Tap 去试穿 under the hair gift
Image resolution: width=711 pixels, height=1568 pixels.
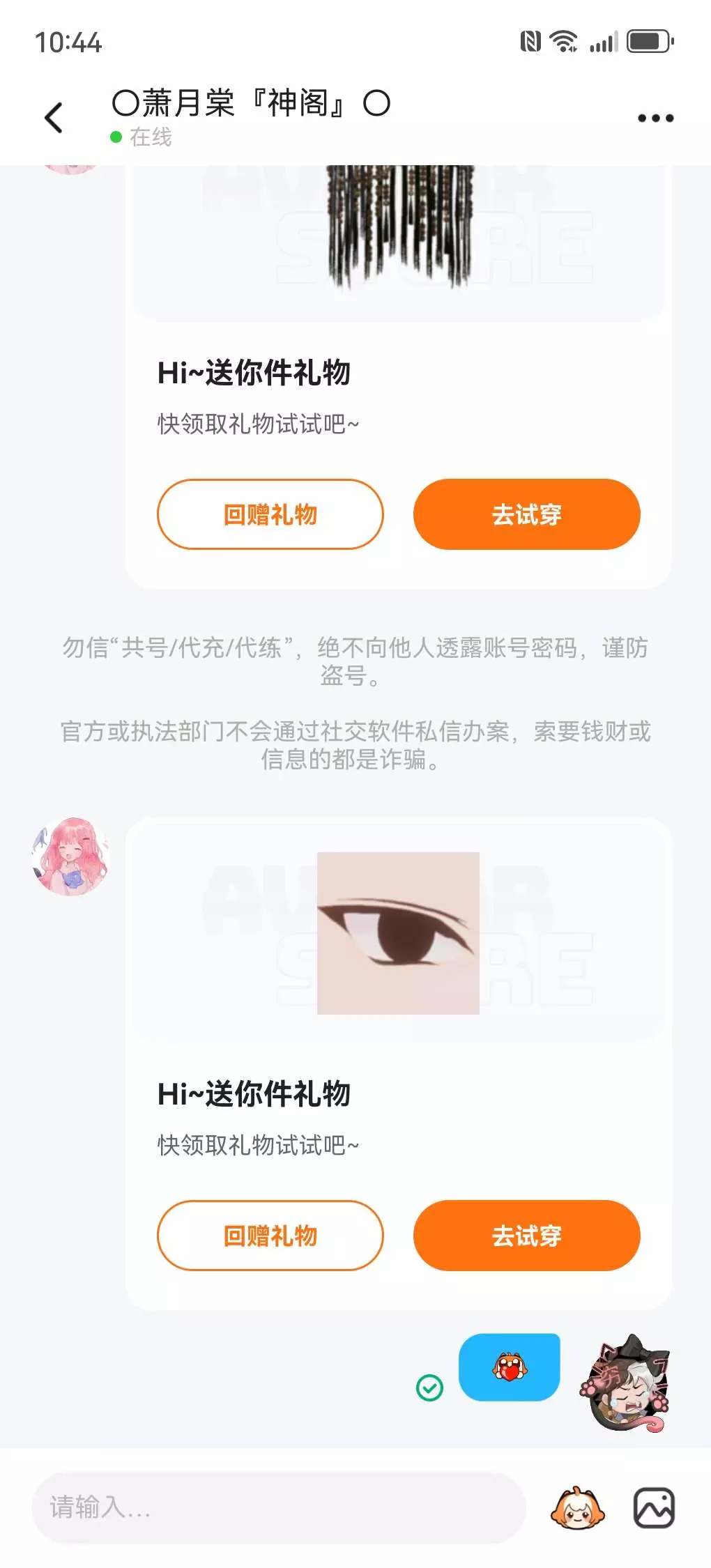(x=526, y=514)
